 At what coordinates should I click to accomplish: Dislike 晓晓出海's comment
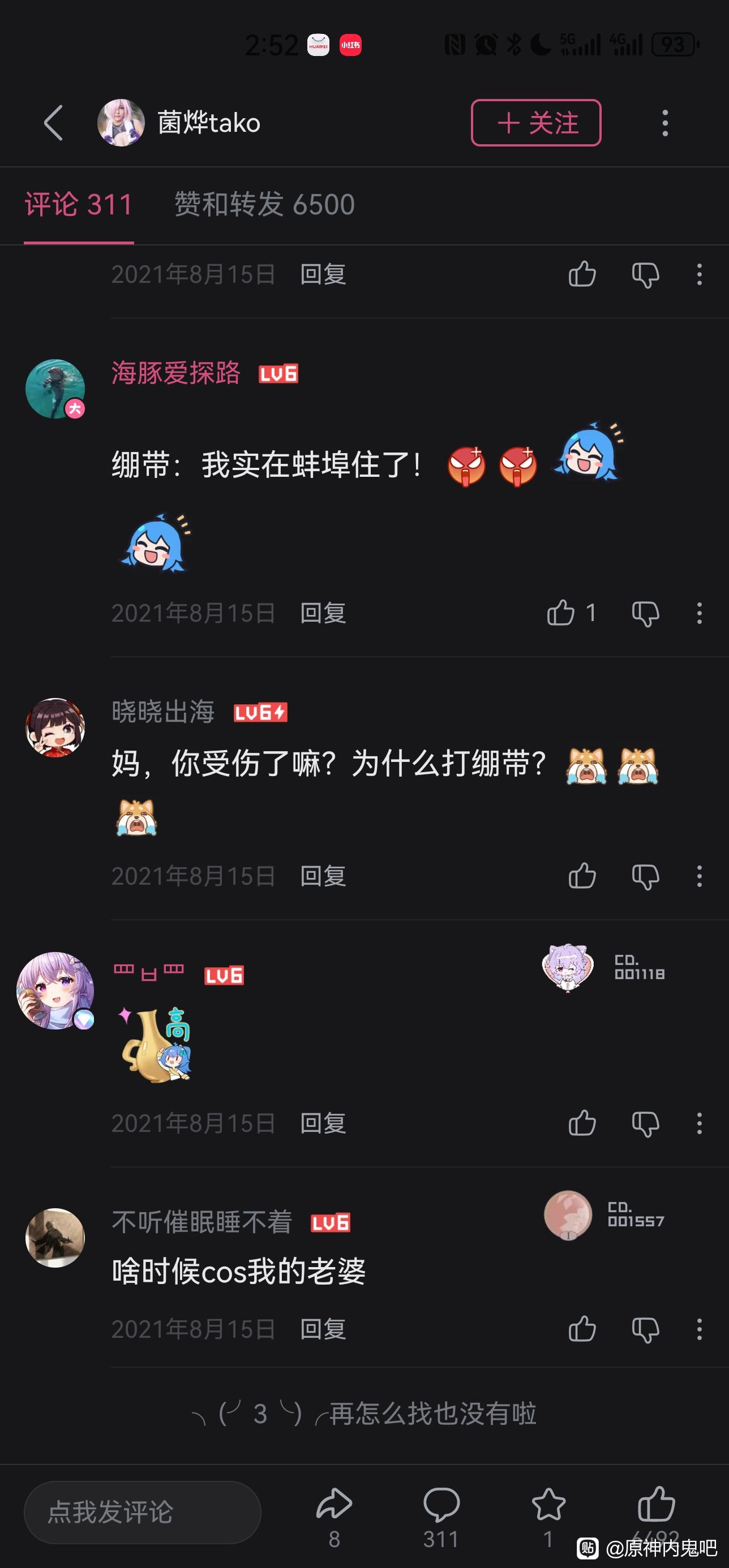pos(646,877)
